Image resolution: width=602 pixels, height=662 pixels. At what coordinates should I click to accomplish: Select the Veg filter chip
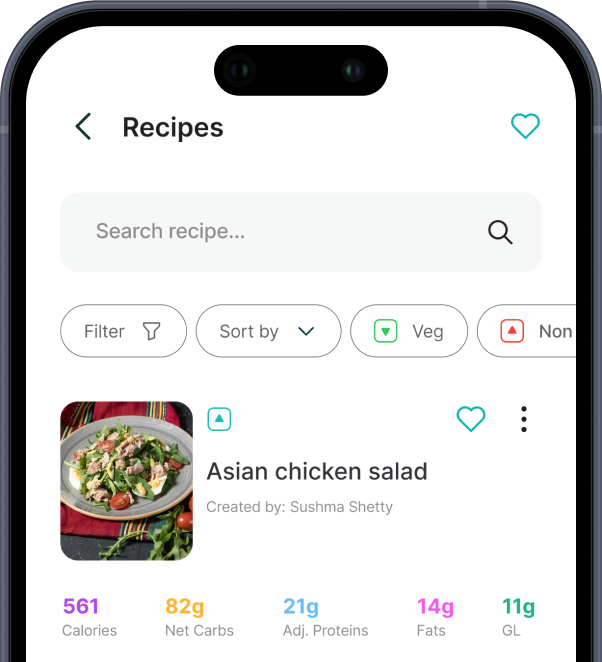pos(409,331)
